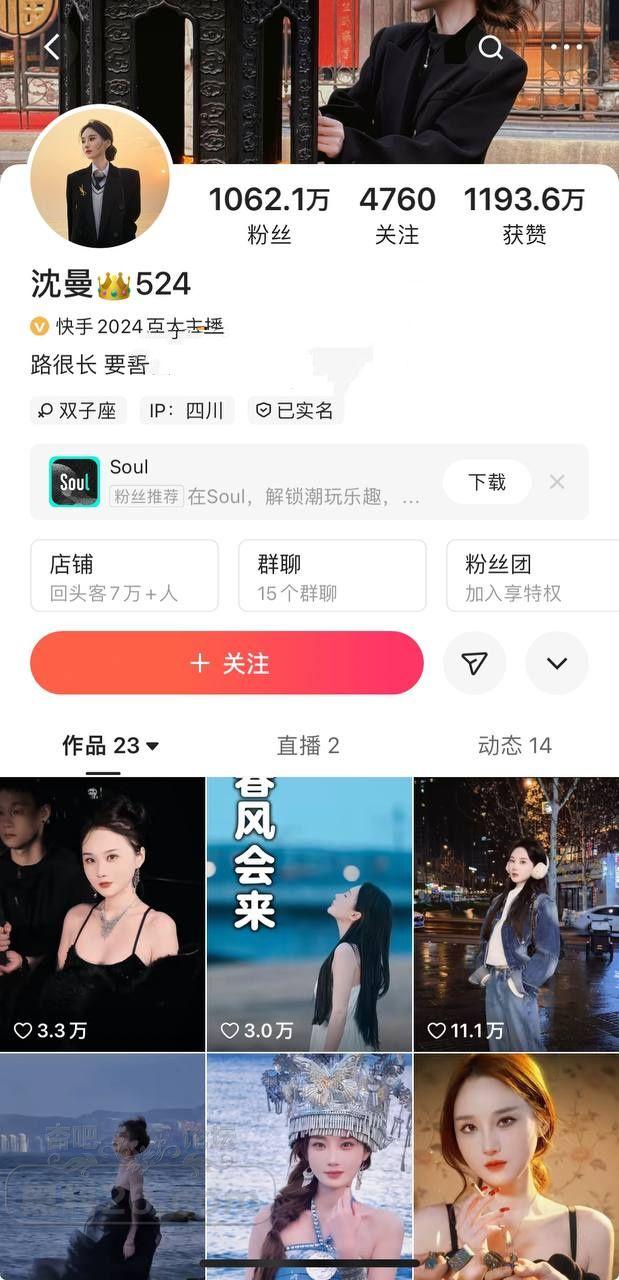Dismiss the Soul recommendation banner

pos(557,482)
